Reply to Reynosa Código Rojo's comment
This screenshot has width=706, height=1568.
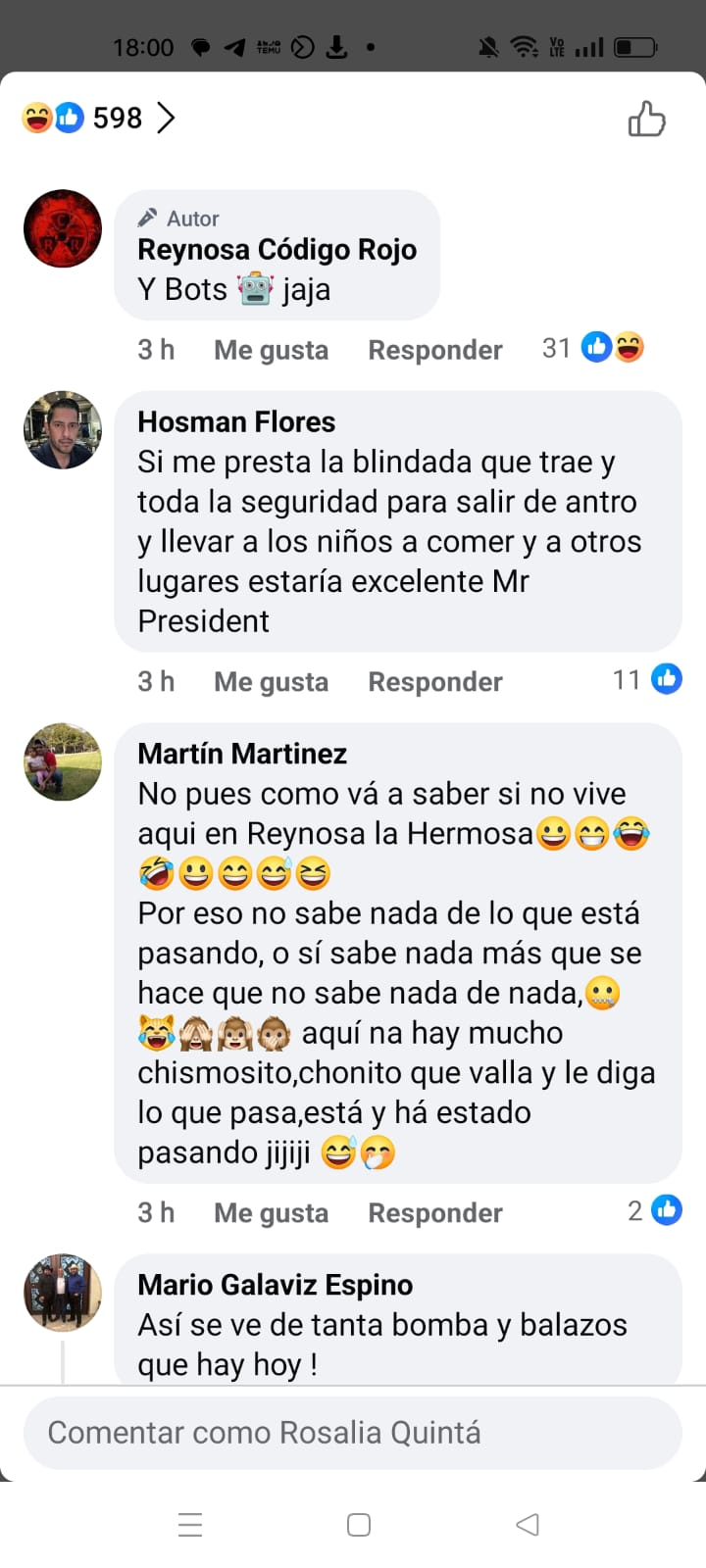(434, 350)
